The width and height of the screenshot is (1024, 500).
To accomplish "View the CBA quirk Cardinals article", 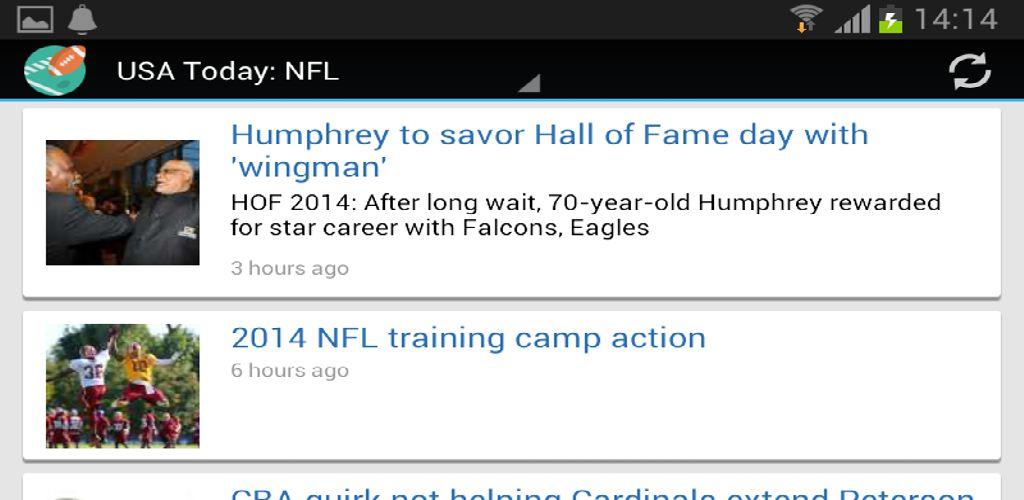I will (600, 492).
